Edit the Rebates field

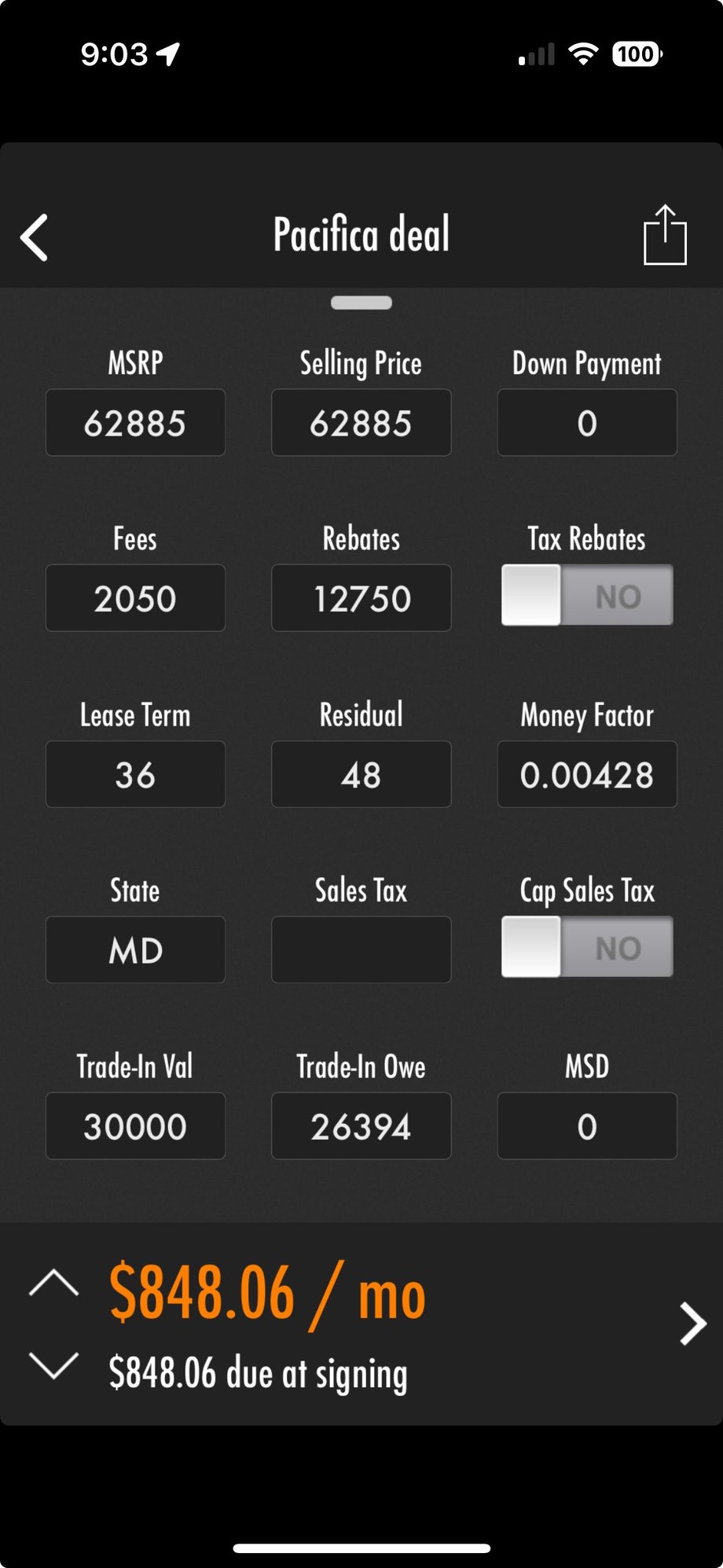click(361, 598)
